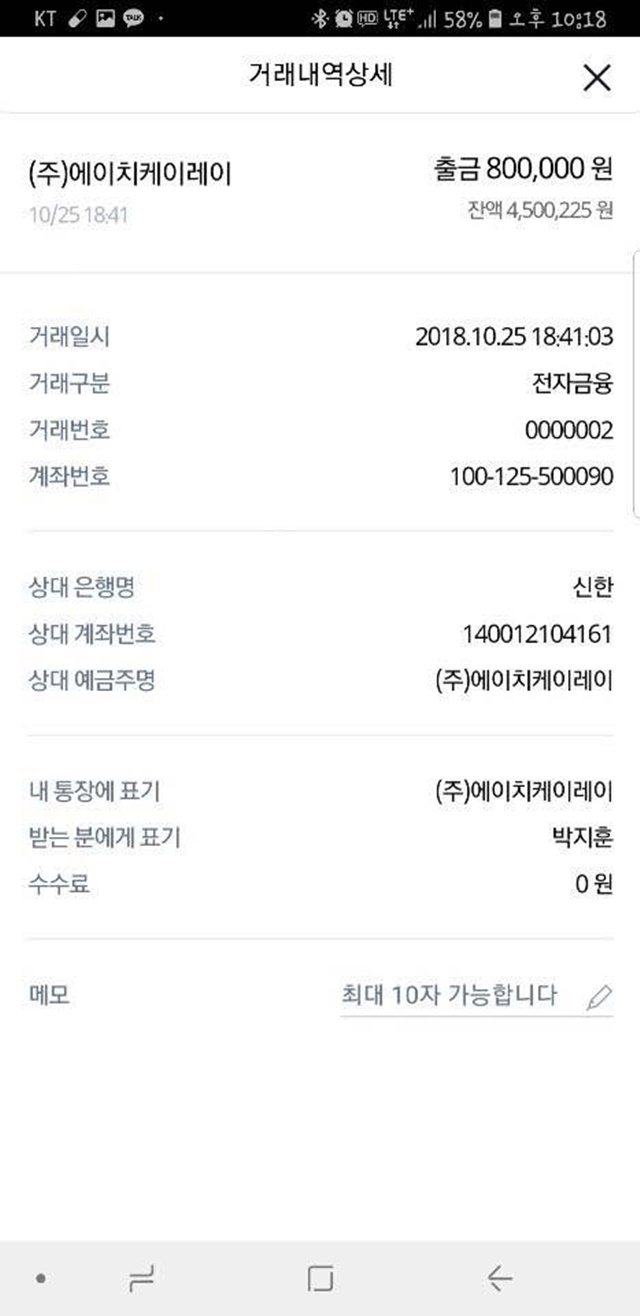This screenshot has height=1316, width=640.
Task: Go back using the system back button
Action: 499,1277
